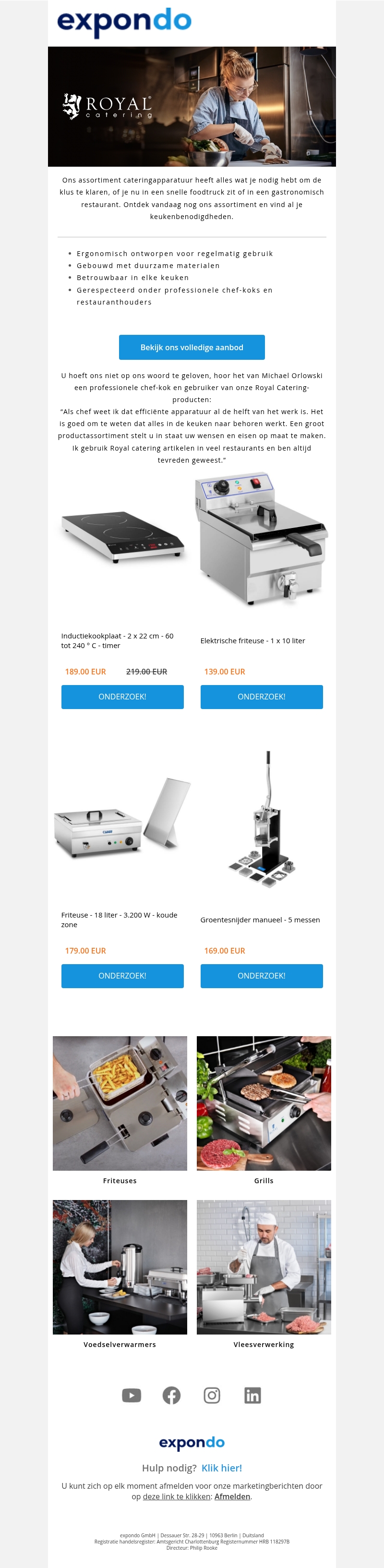The width and height of the screenshot is (384, 1568).
Task: Open the Grills category tile
Action: point(264,1103)
